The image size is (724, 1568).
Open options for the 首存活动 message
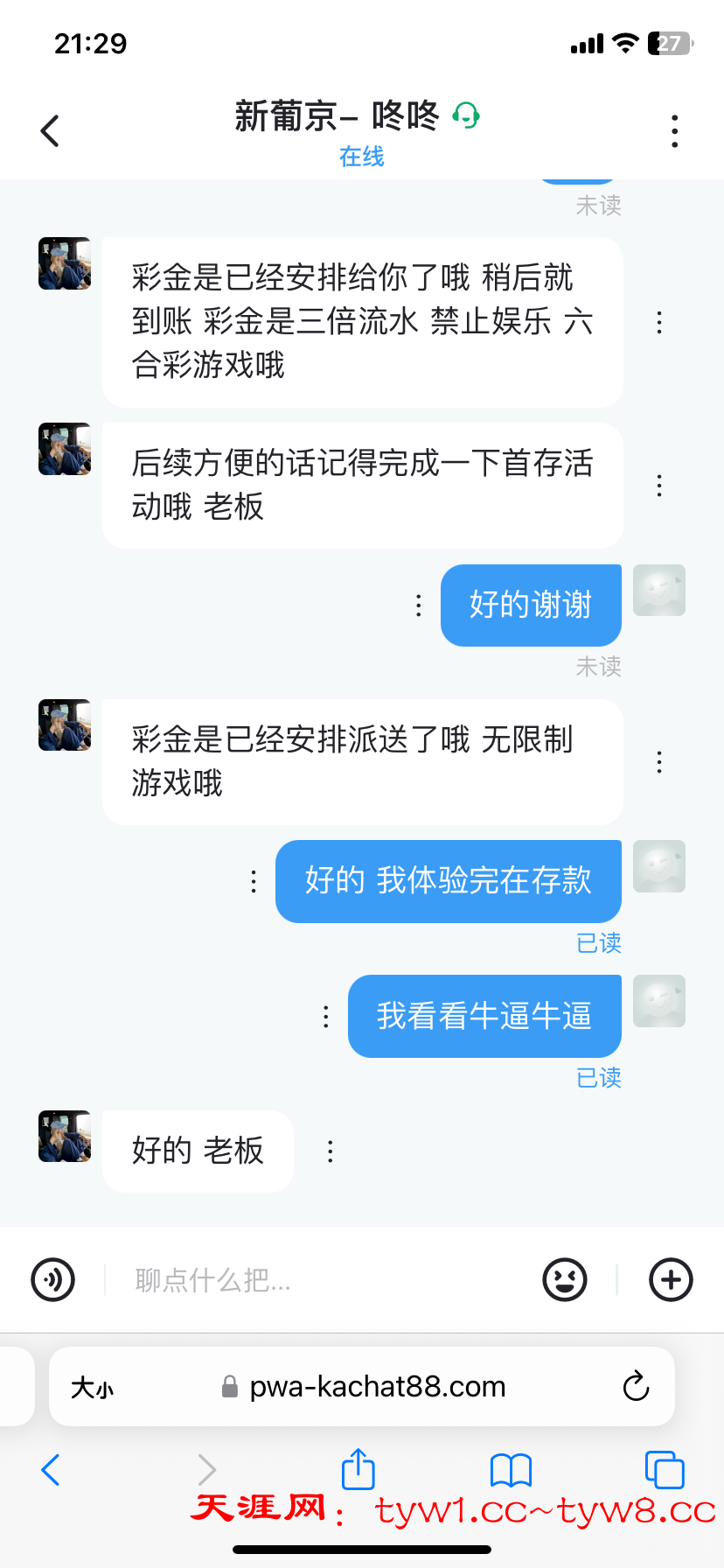point(659,486)
